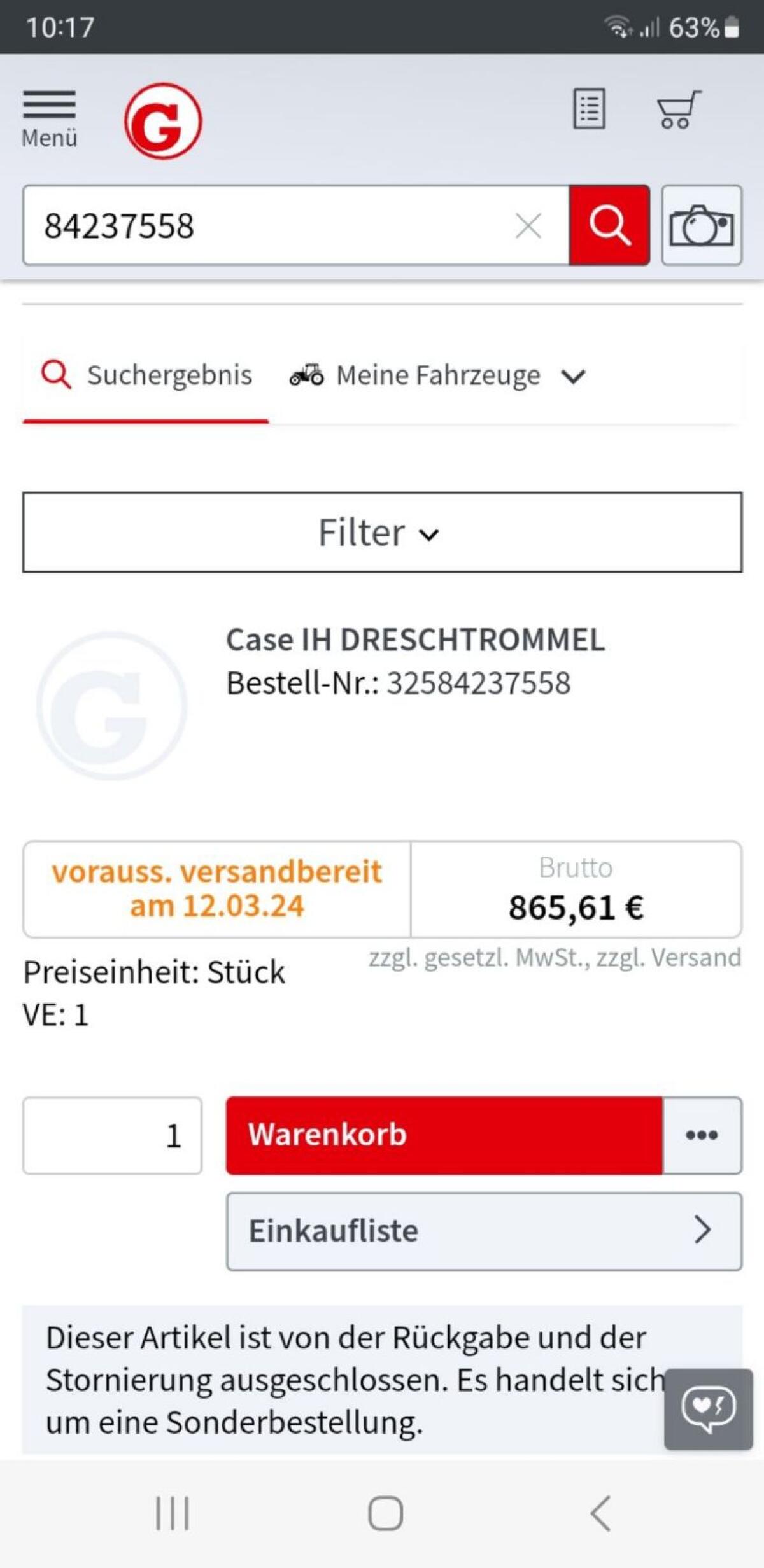This screenshot has height=1568, width=764.
Task: Open the list icon in header
Action: pos(589,109)
